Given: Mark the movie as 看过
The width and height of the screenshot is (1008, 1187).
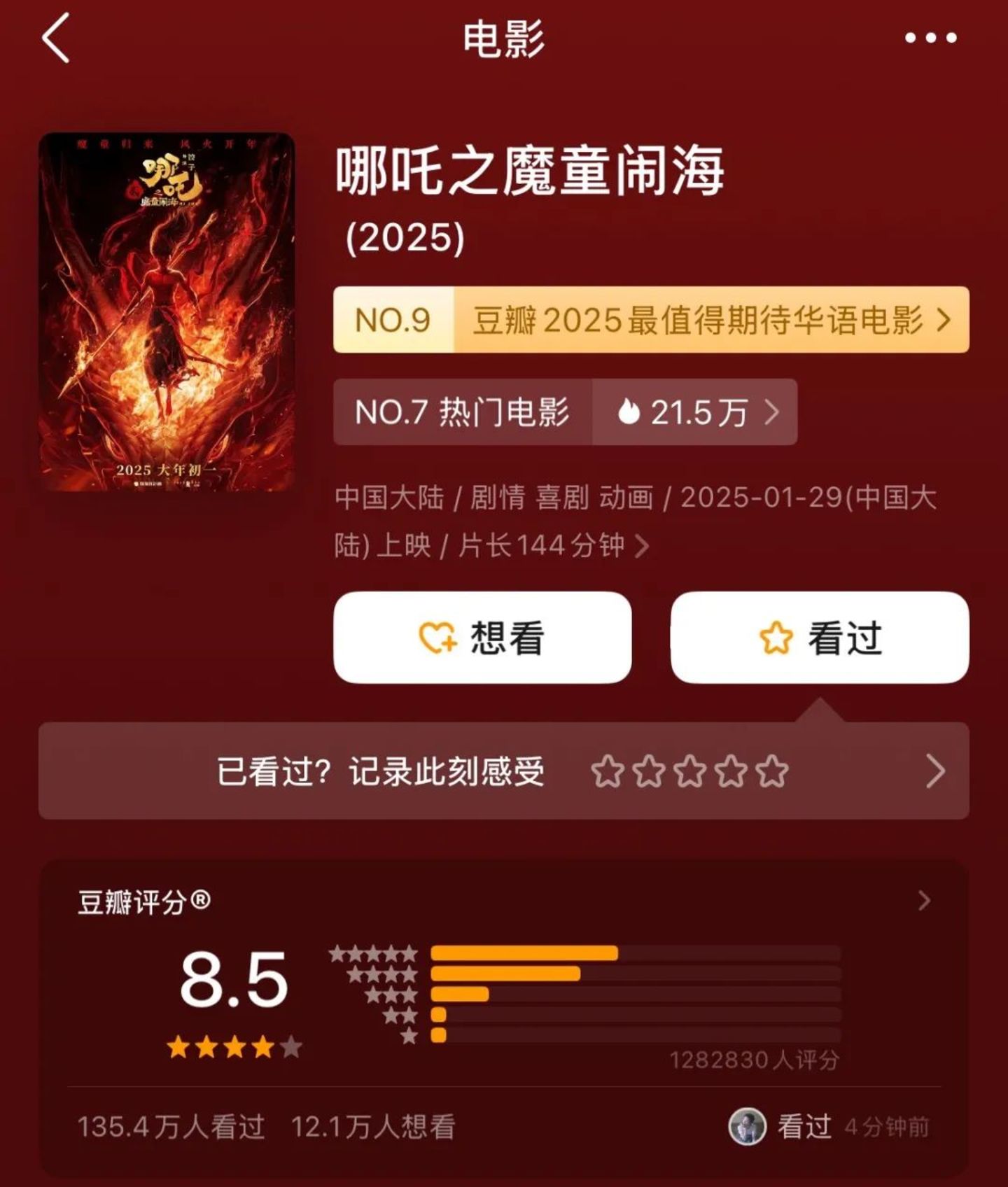Looking at the screenshot, I should pos(820,638).
